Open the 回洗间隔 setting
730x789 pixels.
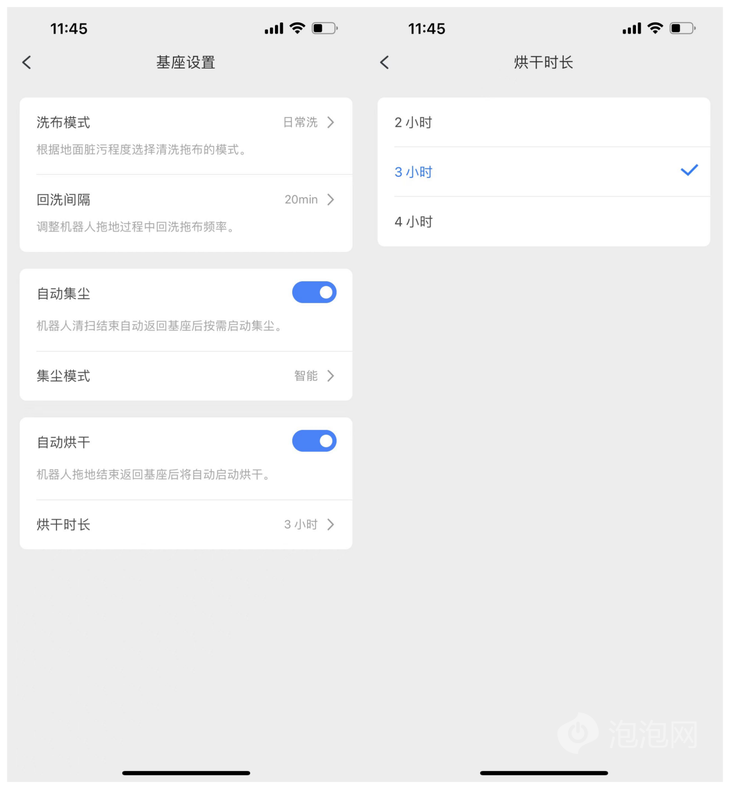coord(186,200)
